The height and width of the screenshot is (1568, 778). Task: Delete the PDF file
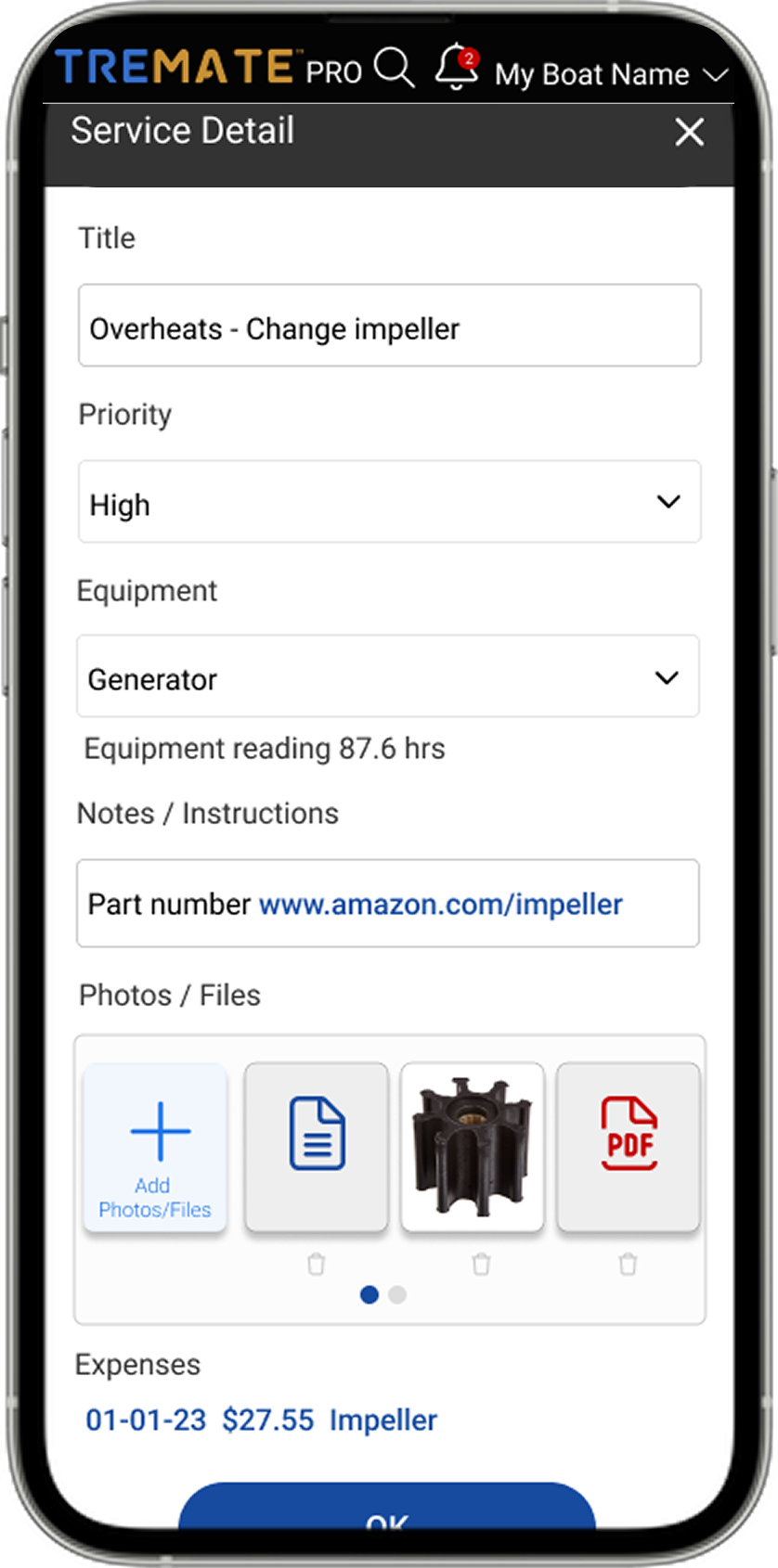tap(629, 1264)
